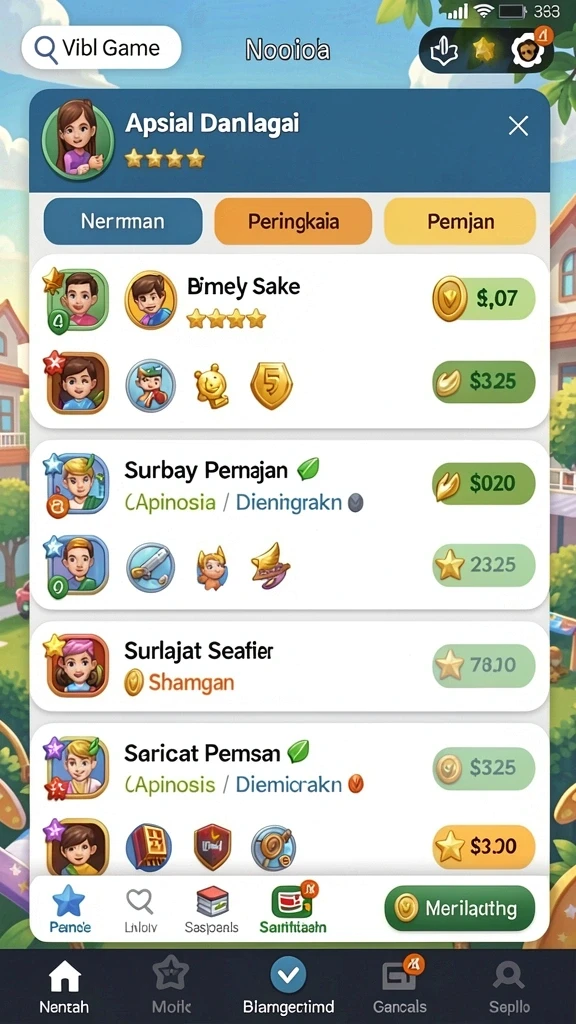The height and width of the screenshot is (1024, 576).
Task: Open the Sepllo tab
Action: (509, 986)
